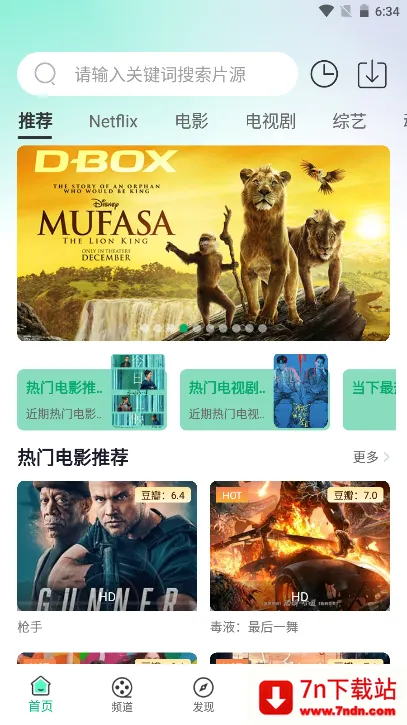Open the keyword search box

[157, 74]
